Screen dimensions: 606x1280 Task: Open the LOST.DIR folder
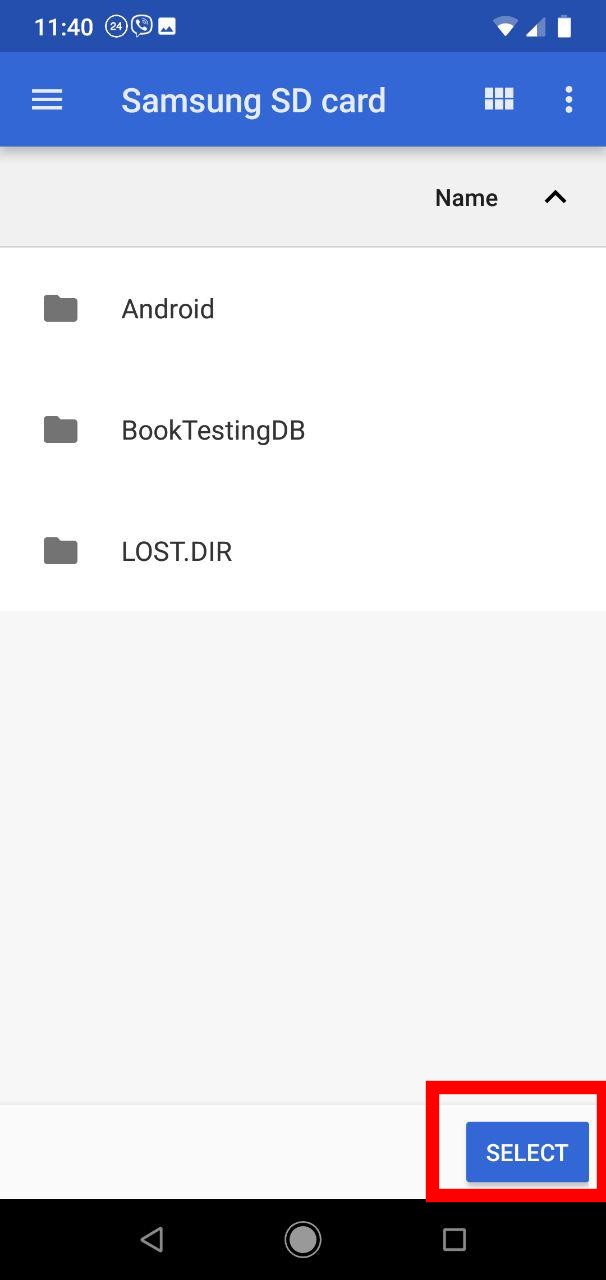(176, 551)
